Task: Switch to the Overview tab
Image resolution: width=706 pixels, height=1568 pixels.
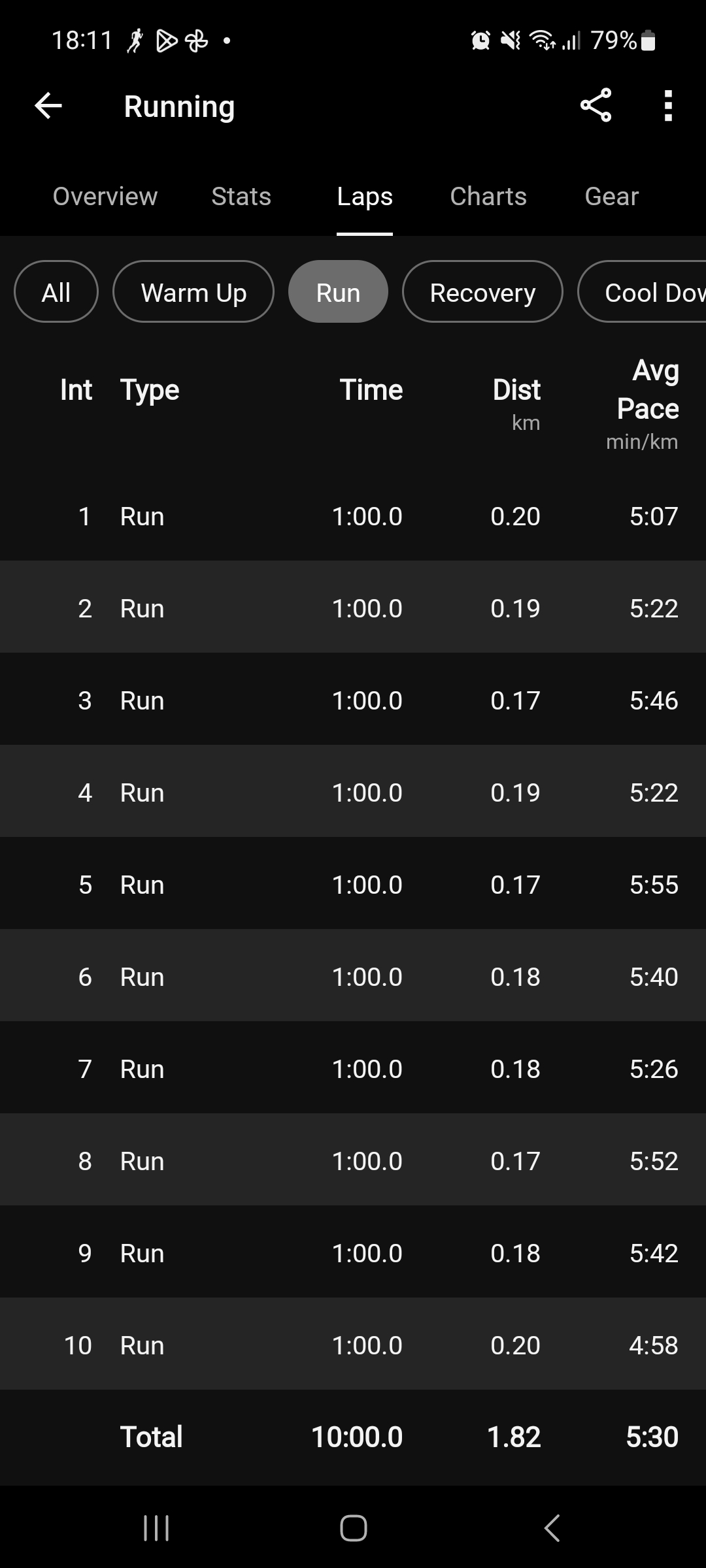Action: [x=105, y=197]
